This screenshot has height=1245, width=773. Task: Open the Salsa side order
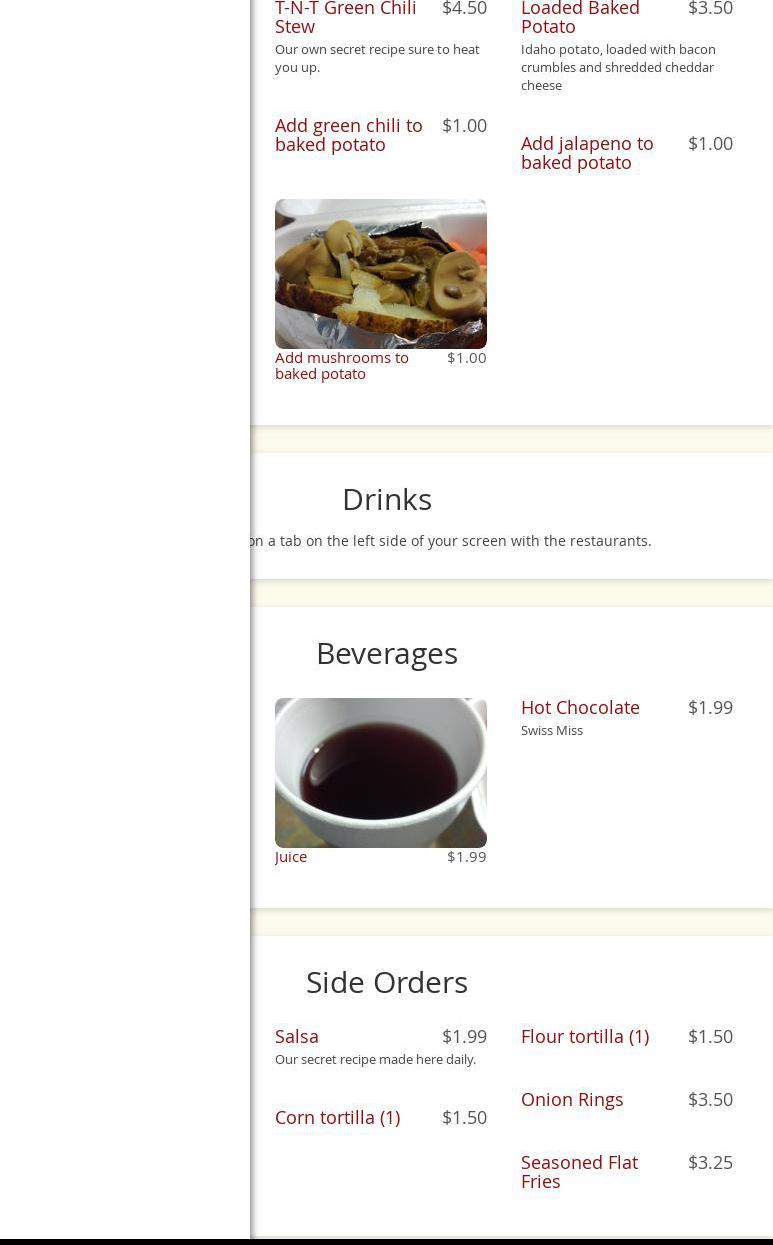297,1036
